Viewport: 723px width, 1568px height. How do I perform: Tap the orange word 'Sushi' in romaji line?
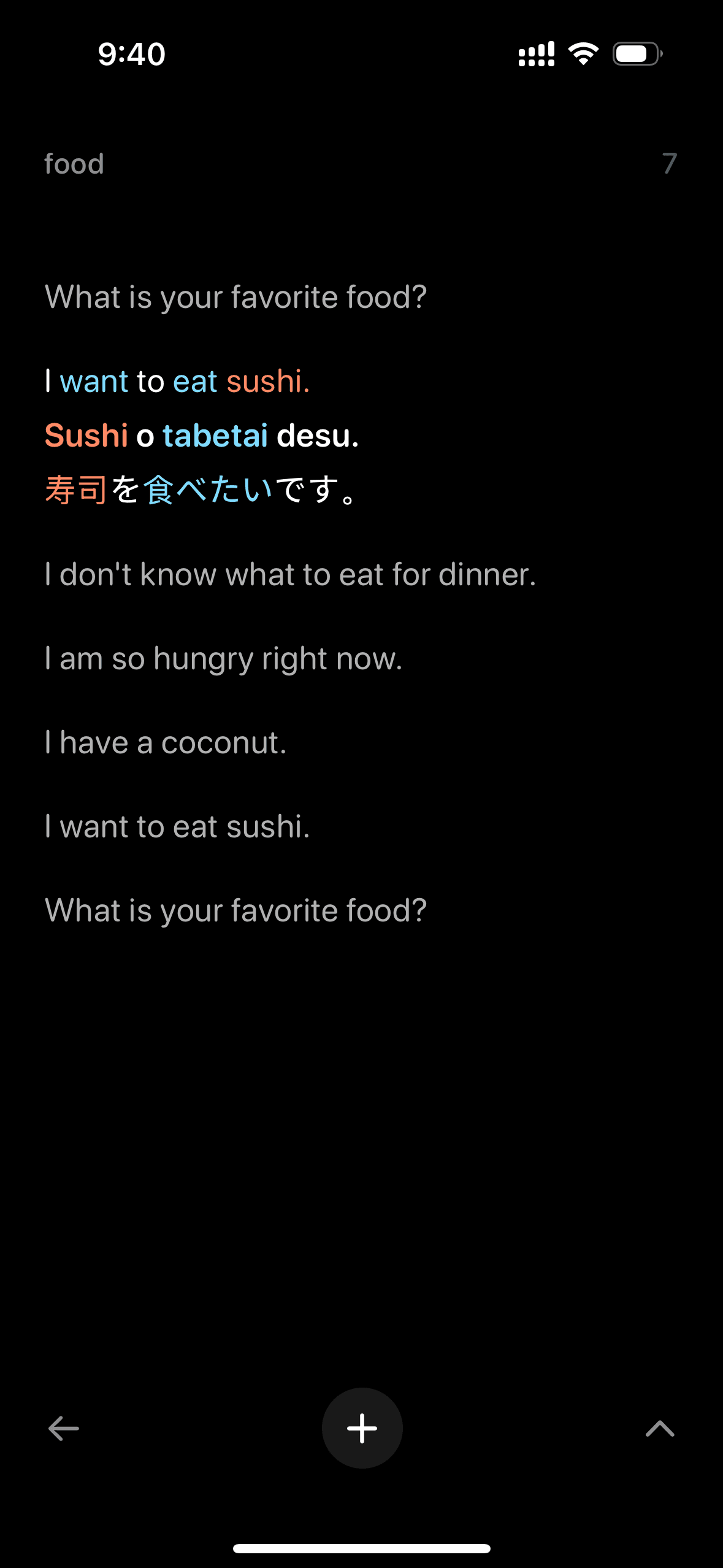(x=86, y=436)
